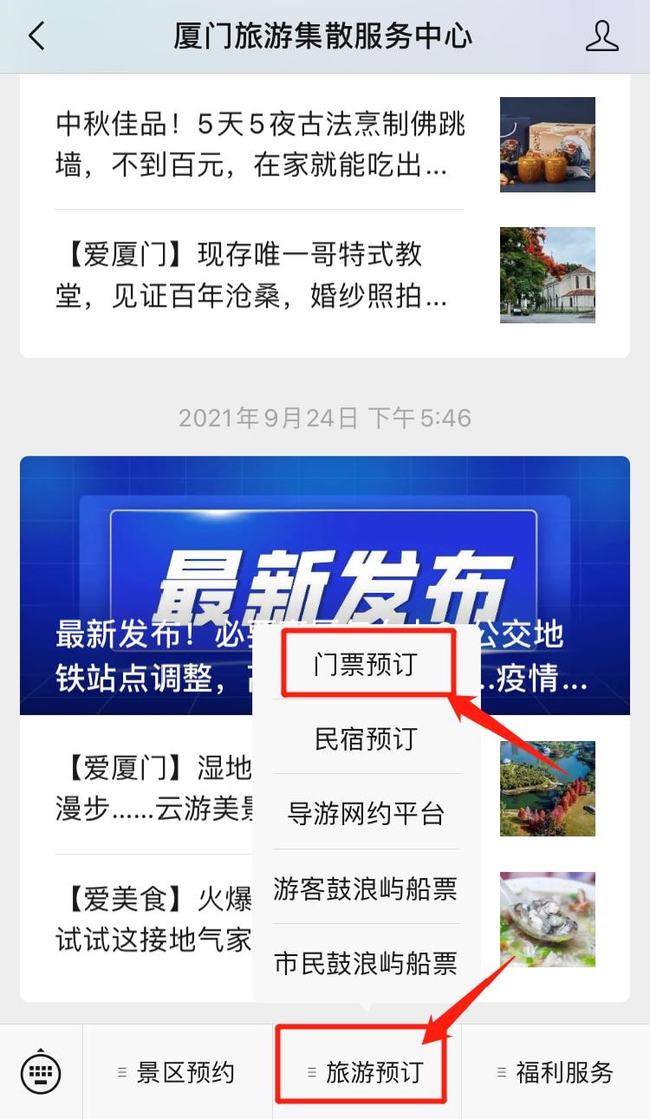Viewport: 650px width, 1119px height.
Task: Tap the 旅游预订 bottom menu
Action: pyautogui.click(x=366, y=1073)
